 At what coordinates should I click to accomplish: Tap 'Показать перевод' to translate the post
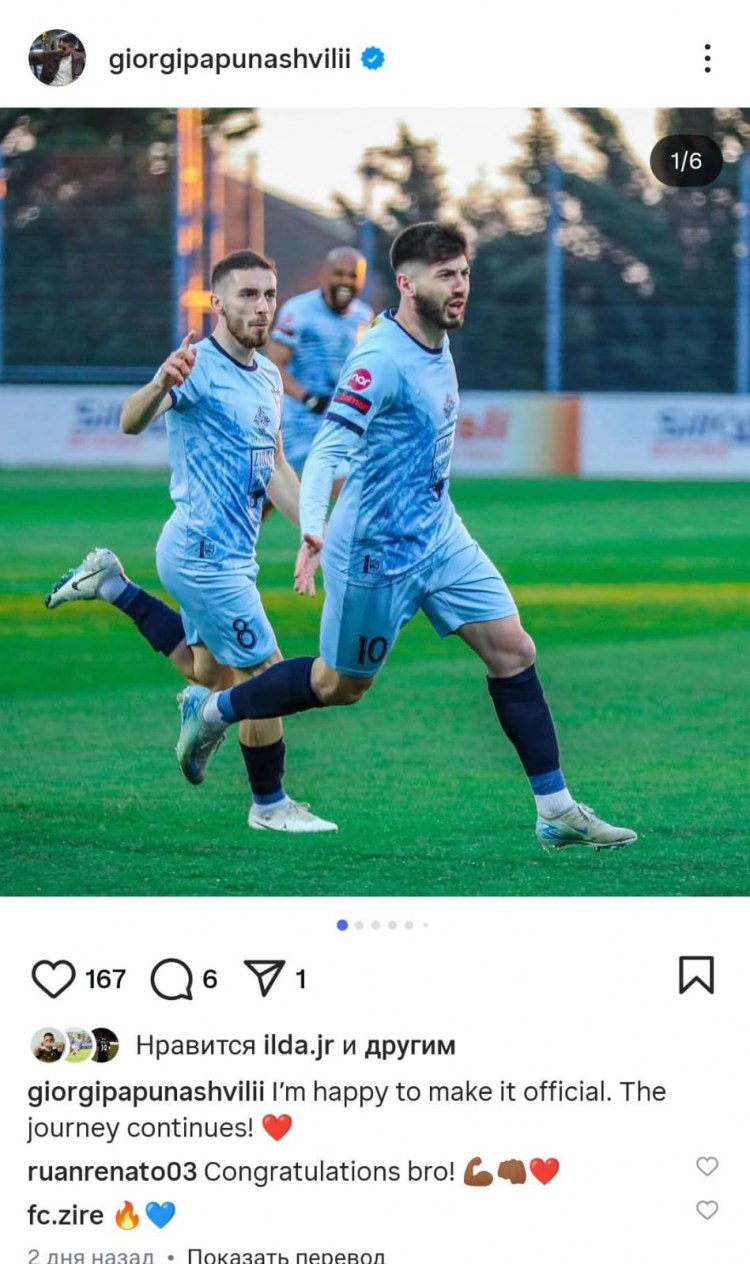tap(286, 1256)
